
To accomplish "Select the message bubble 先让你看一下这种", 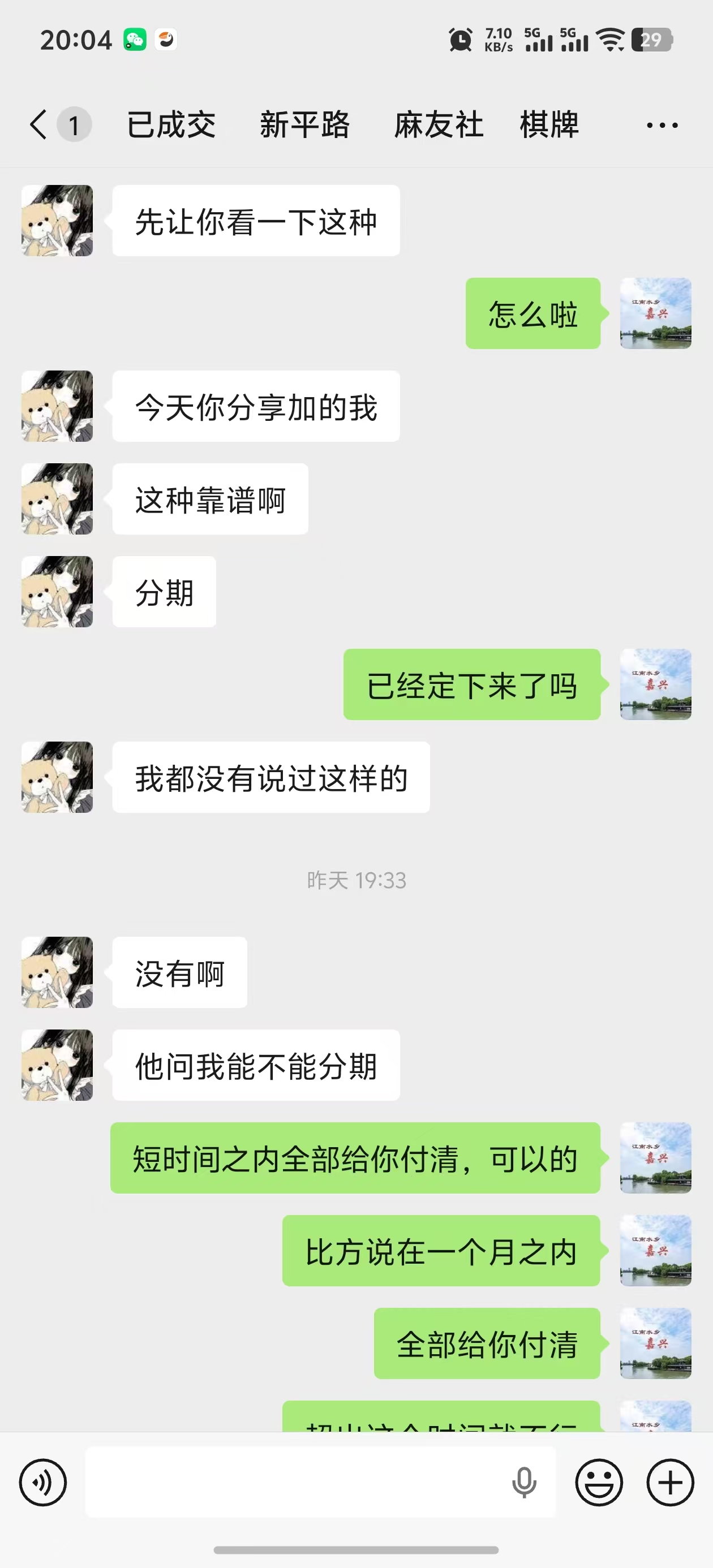I will (x=256, y=222).
